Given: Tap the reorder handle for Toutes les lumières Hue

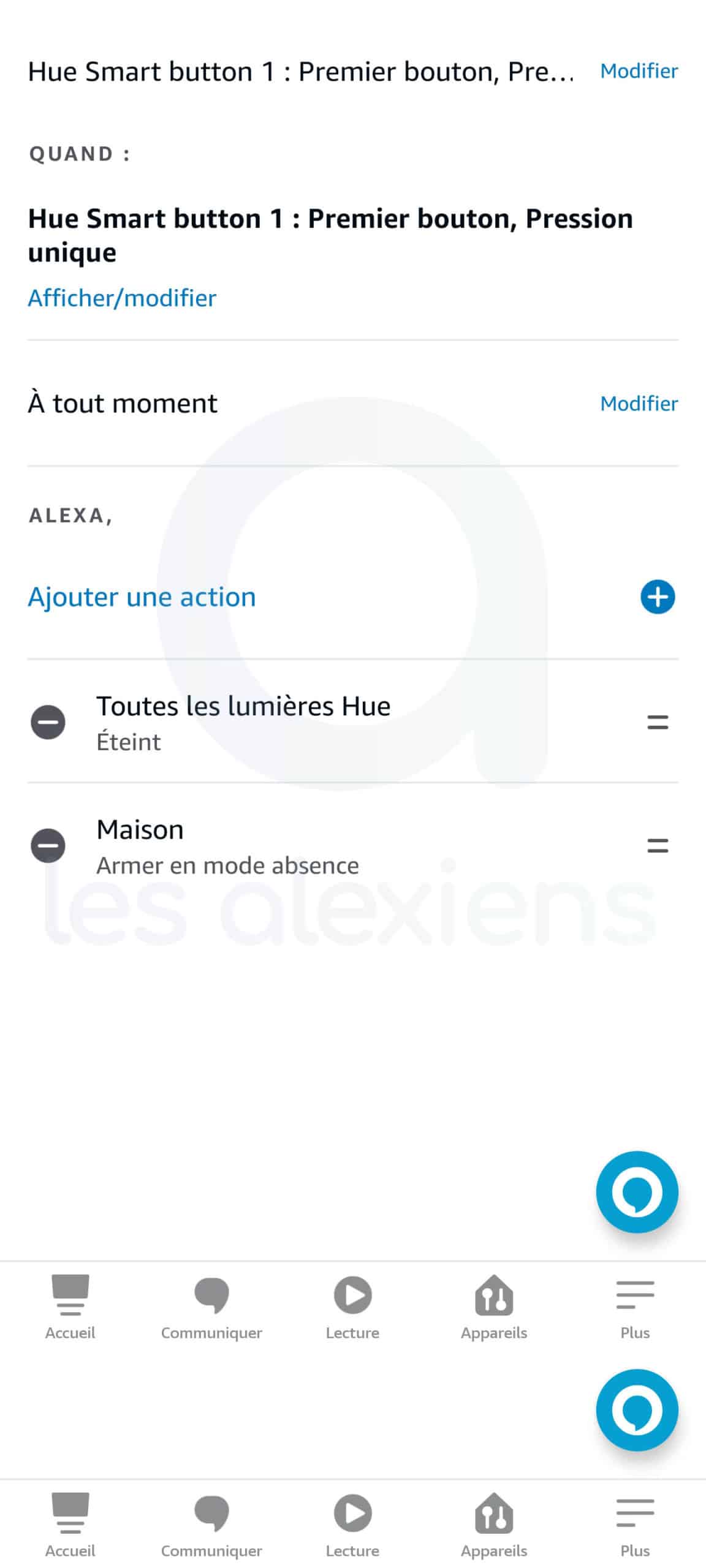Looking at the screenshot, I should pos(658,723).
